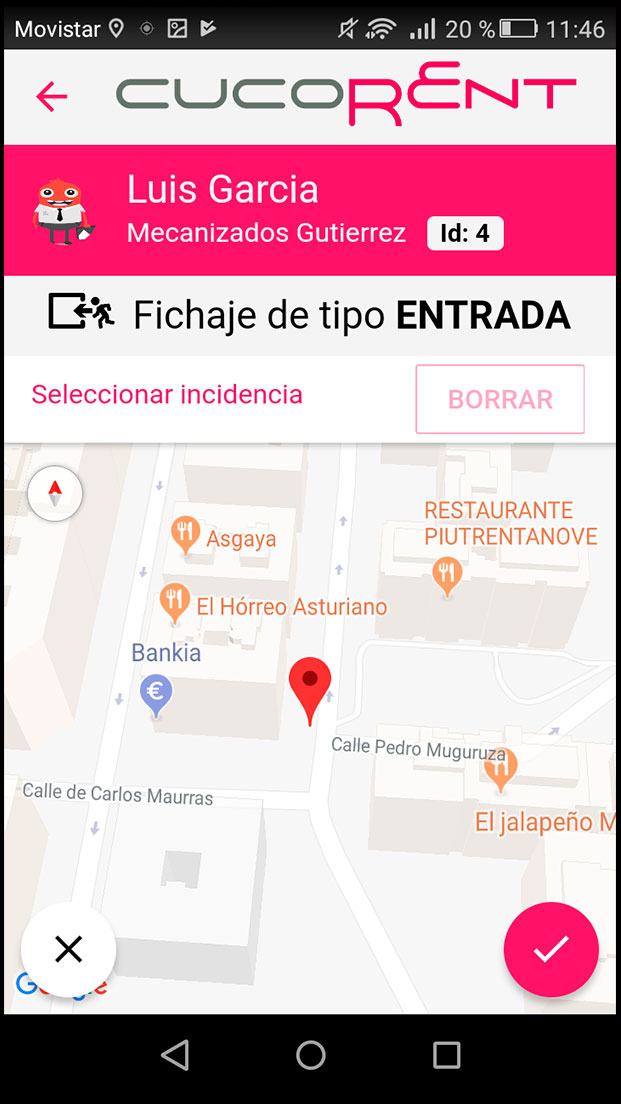Open recent apps from the navigation bar

446,1054
